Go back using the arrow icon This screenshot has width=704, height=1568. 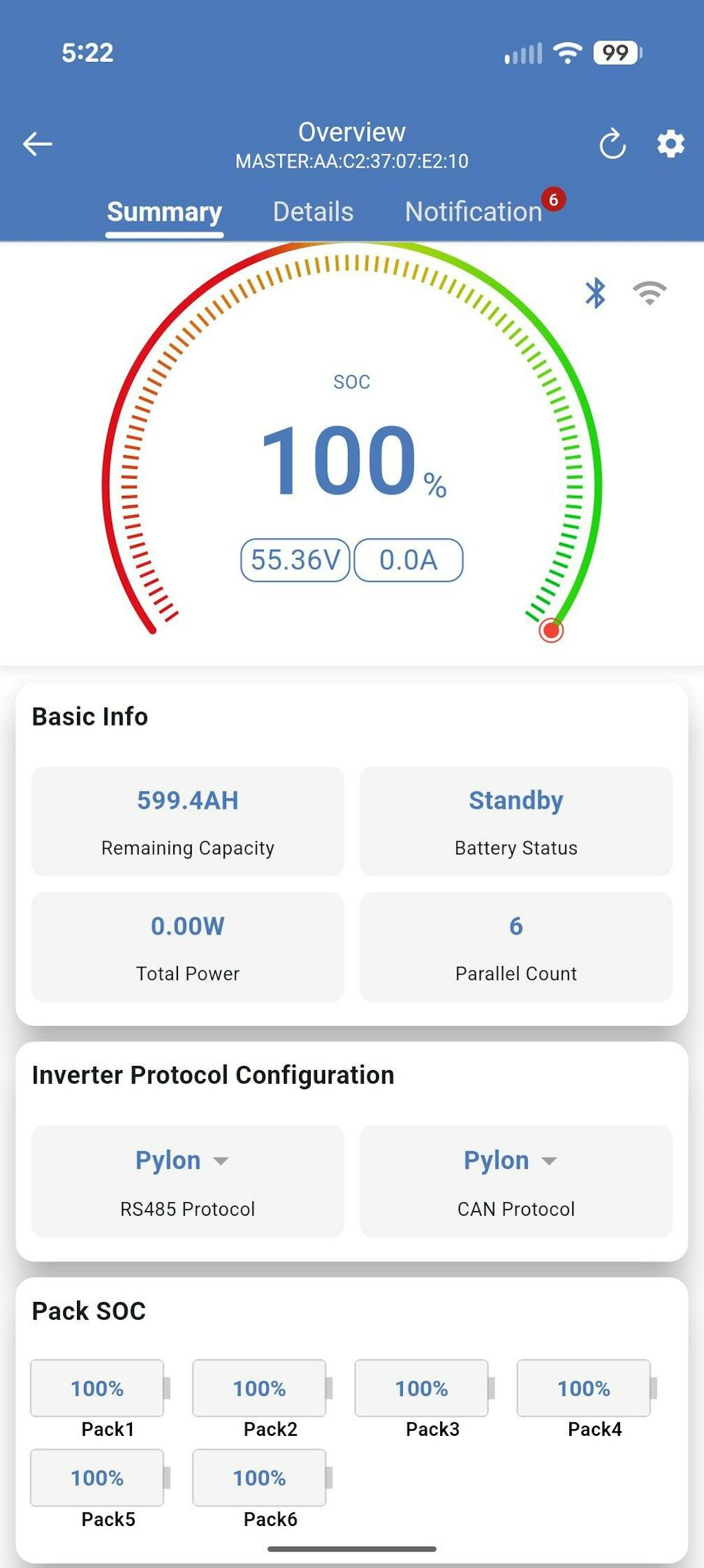pyautogui.click(x=38, y=144)
